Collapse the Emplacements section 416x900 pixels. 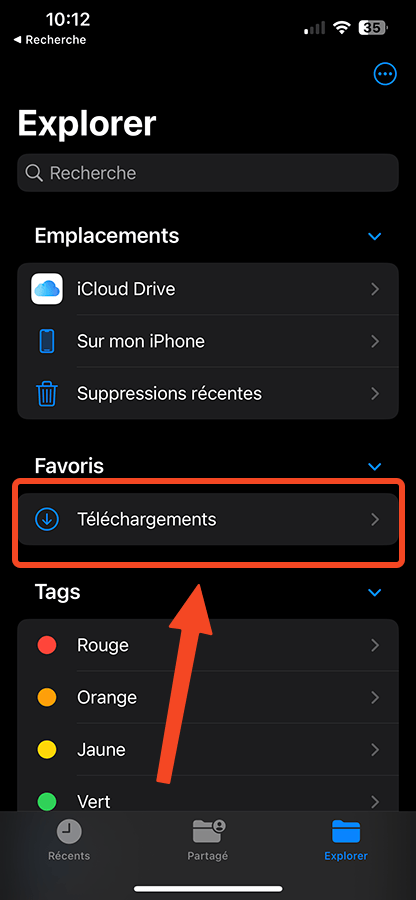(375, 236)
